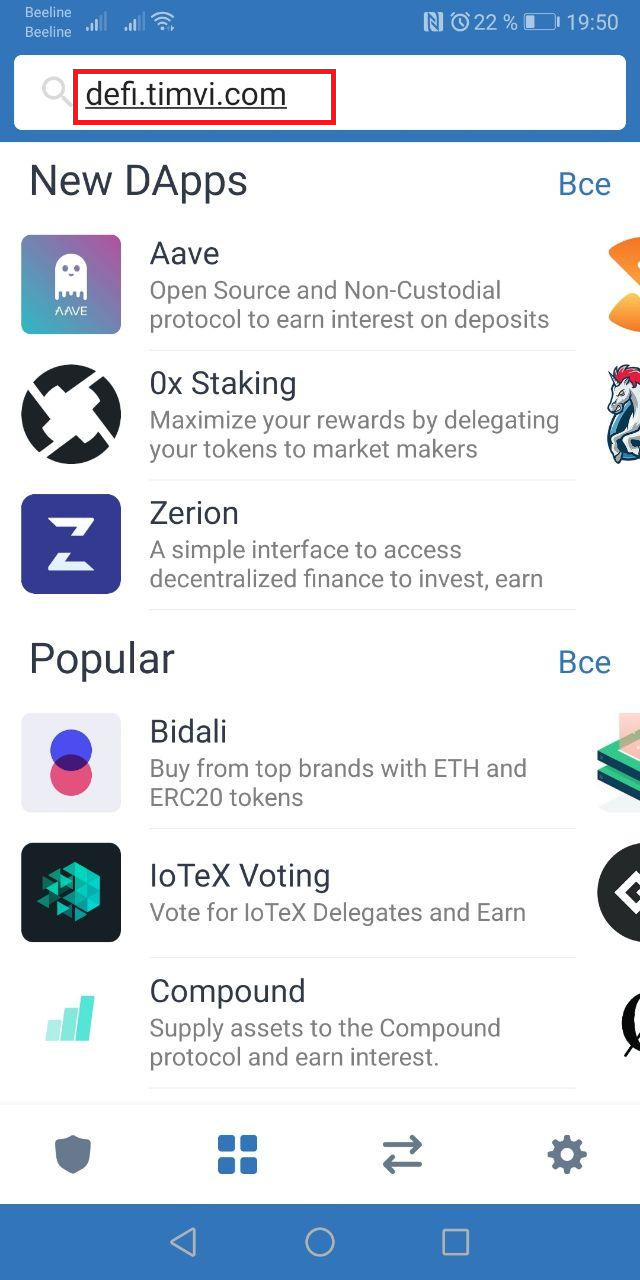Viewport: 640px width, 1280px height.
Task: Switch to the wallet shield tab
Action: (72, 1155)
